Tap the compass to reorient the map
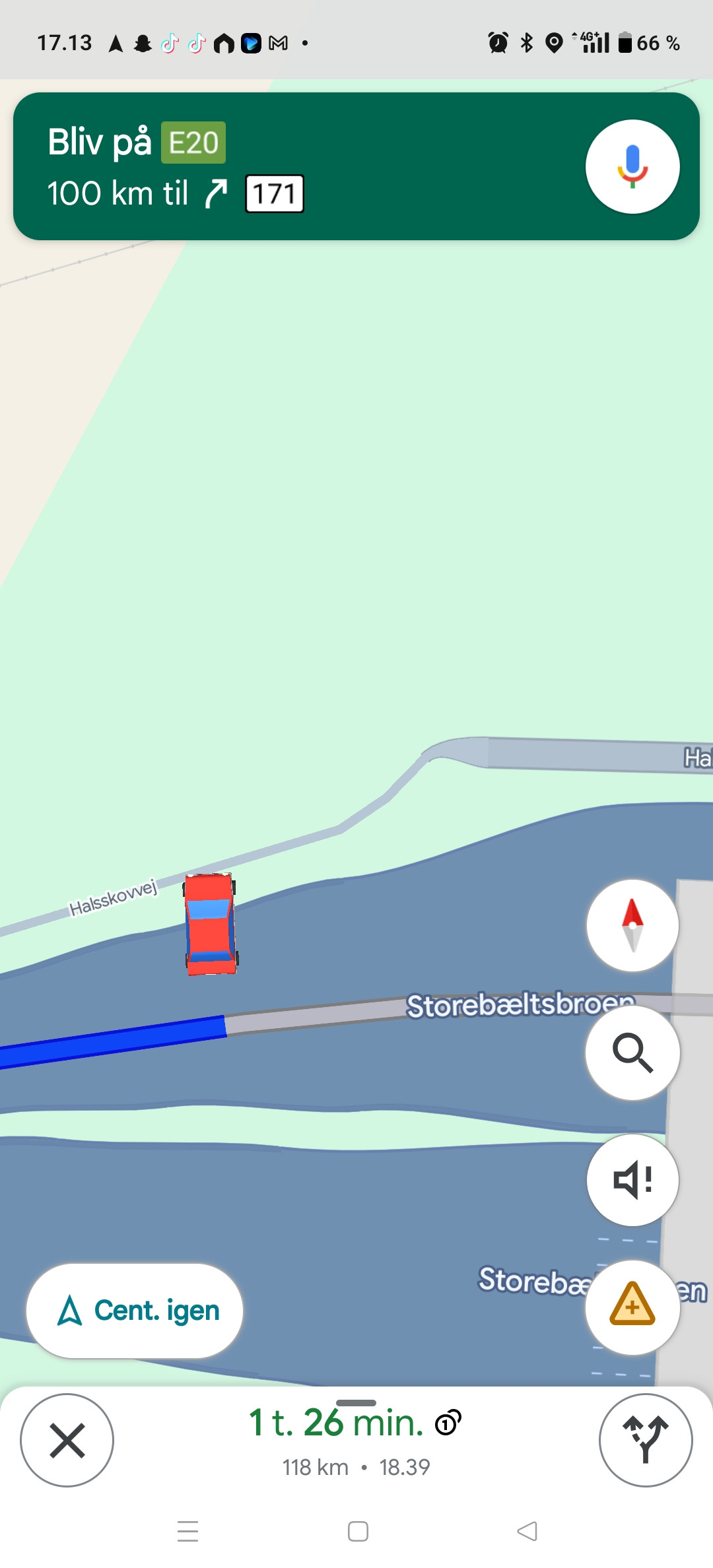Viewport: 713px width, 1568px height. click(632, 925)
